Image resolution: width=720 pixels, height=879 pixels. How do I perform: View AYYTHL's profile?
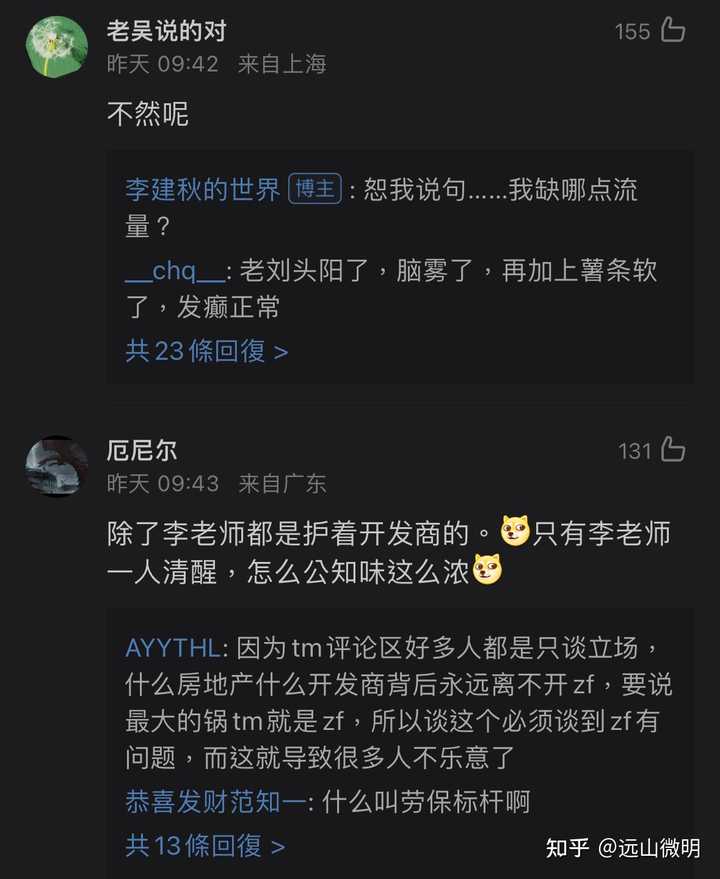176,647
